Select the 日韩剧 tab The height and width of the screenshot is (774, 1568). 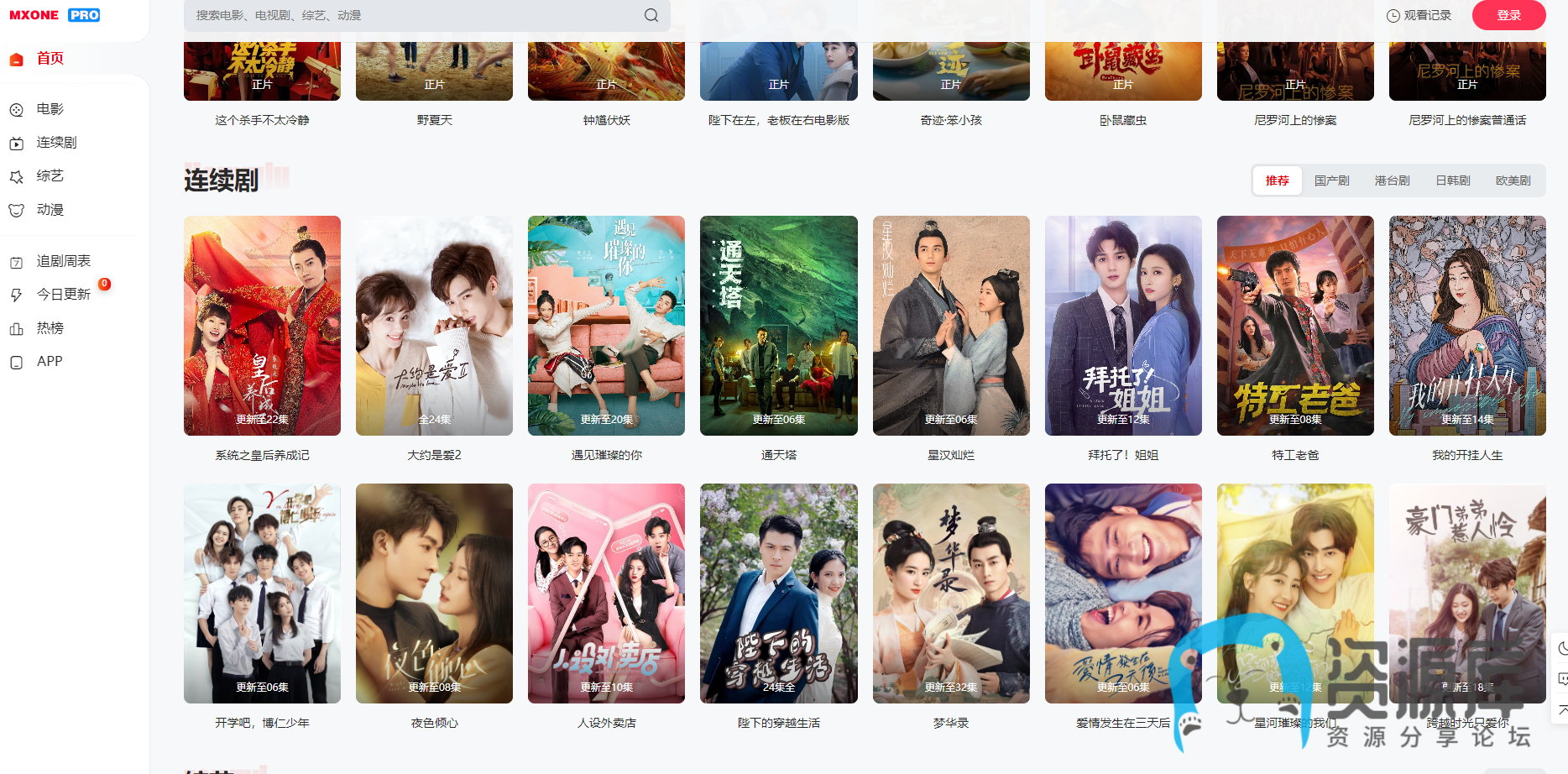pyautogui.click(x=1452, y=180)
